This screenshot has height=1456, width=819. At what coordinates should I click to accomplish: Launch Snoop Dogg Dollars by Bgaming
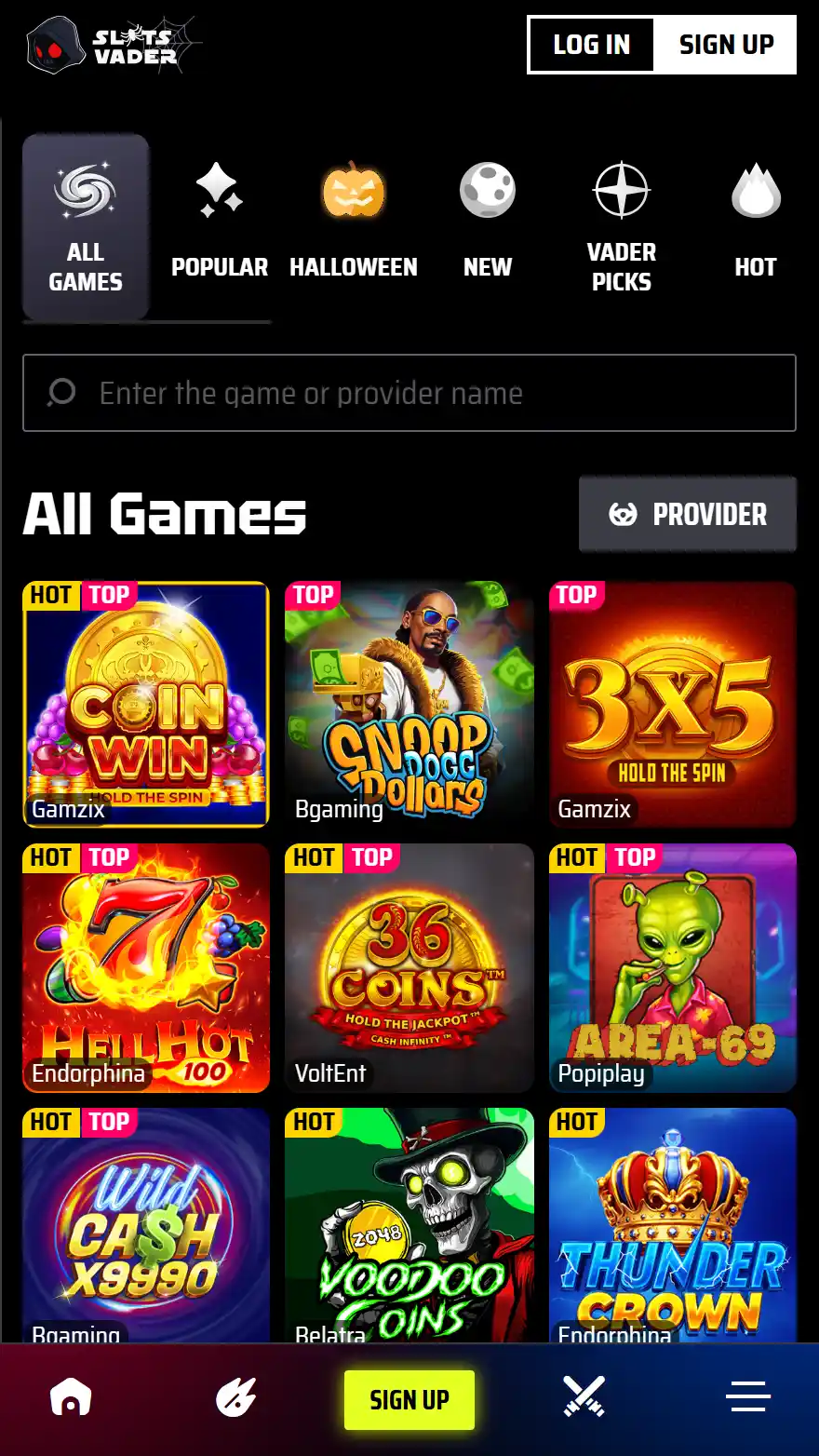pyautogui.click(x=409, y=705)
